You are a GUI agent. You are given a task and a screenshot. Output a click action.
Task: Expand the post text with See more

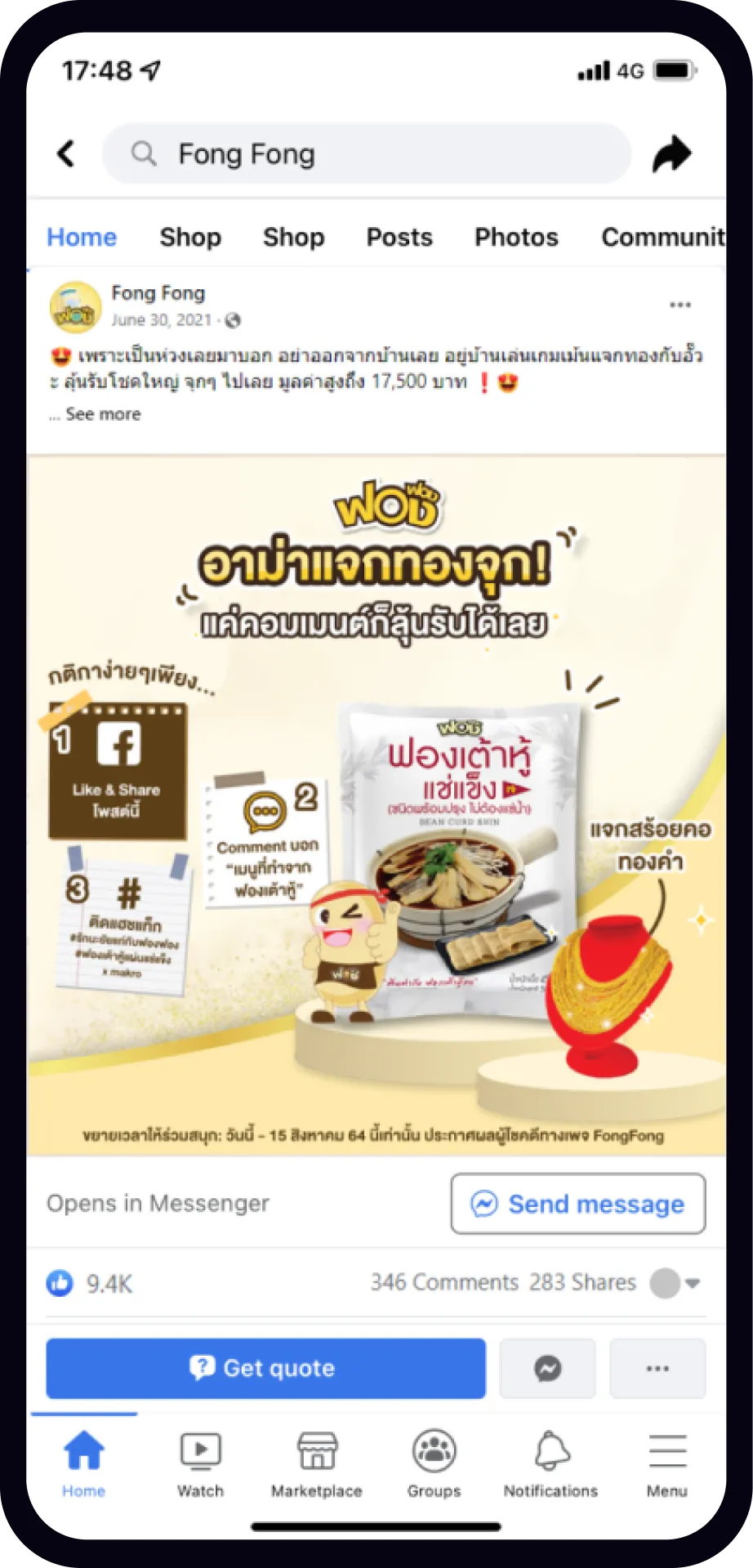click(x=103, y=414)
